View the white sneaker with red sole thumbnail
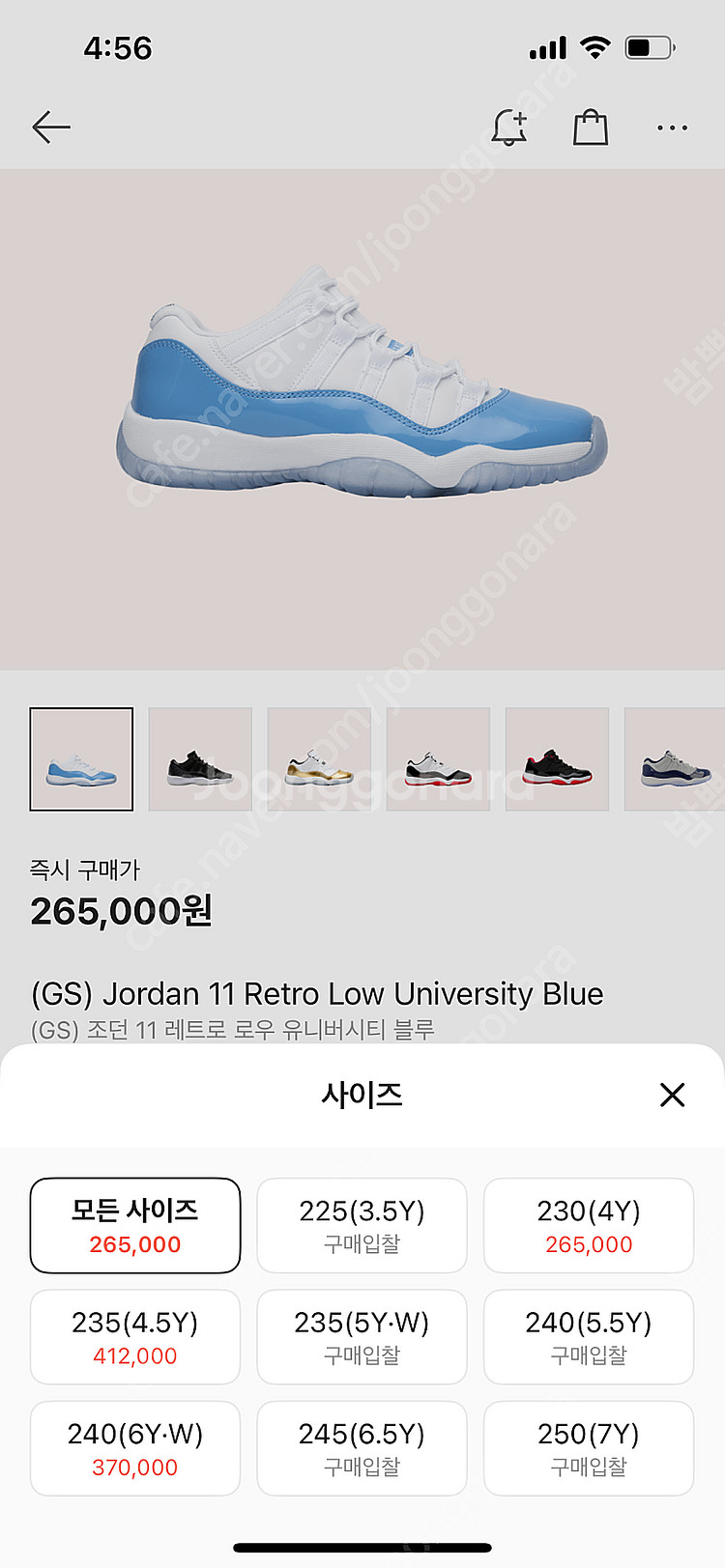Image resolution: width=725 pixels, height=1568 pixels. pos(438,759)
